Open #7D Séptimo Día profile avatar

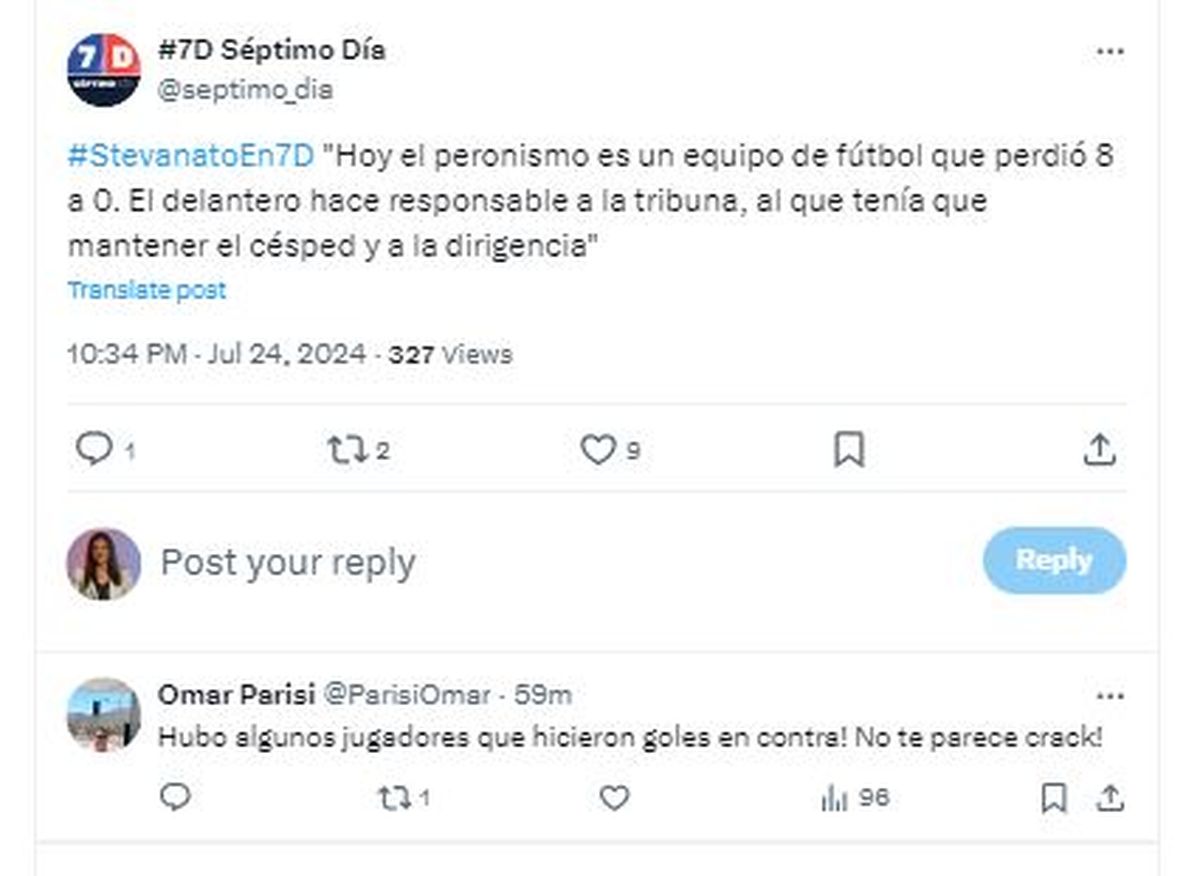click(103, 69)
